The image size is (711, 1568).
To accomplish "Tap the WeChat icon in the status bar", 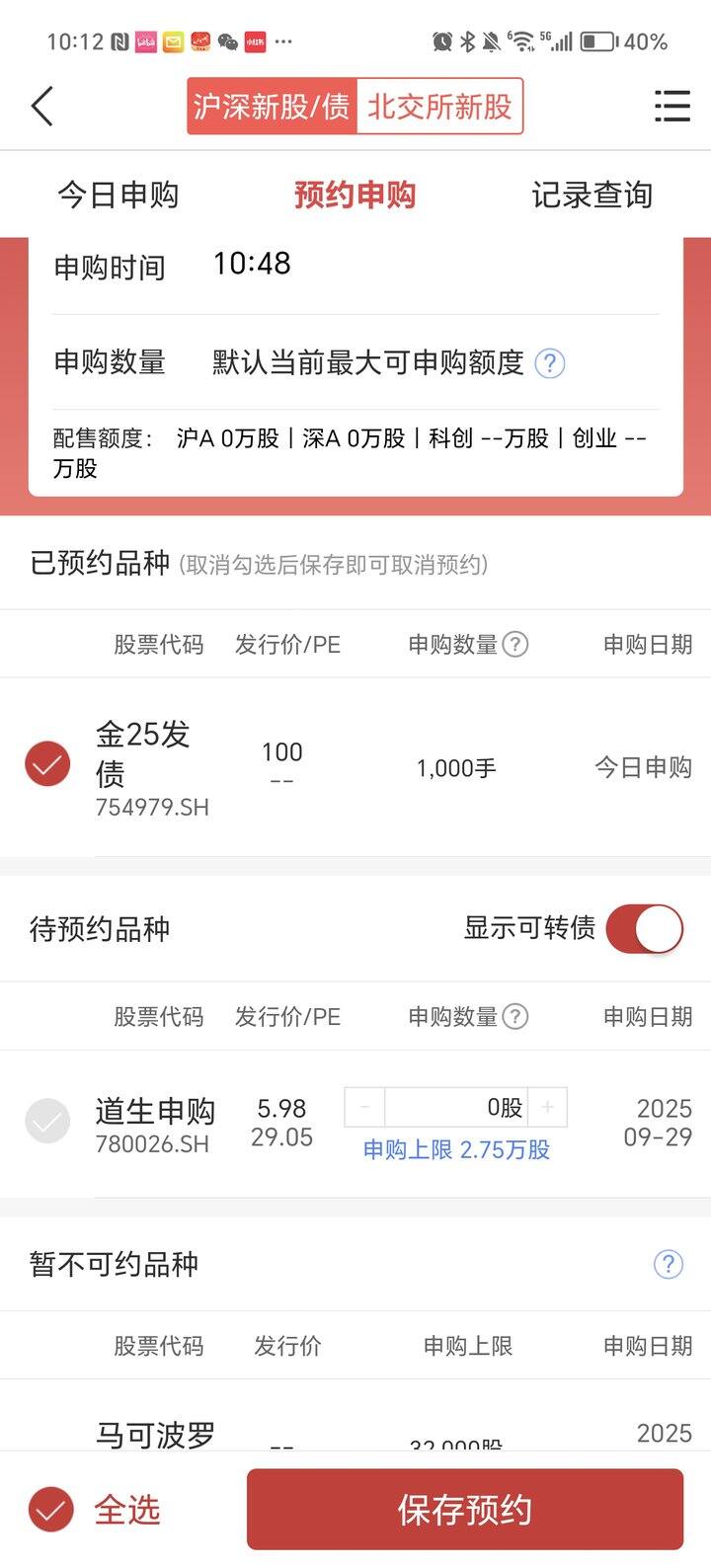I will coord(231,41).
